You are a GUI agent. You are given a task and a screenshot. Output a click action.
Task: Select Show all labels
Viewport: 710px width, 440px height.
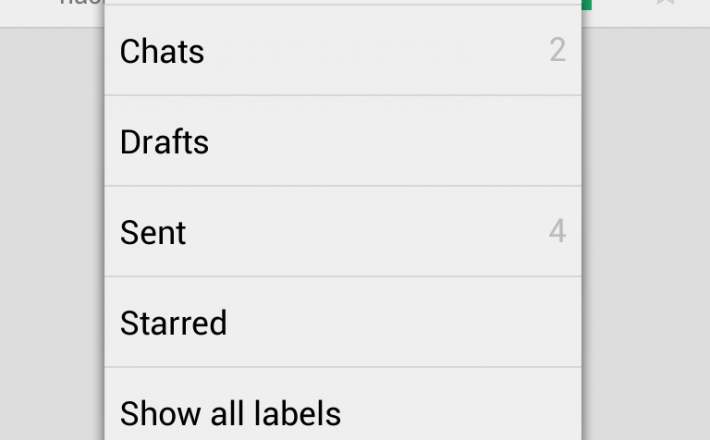pos(342,412)
